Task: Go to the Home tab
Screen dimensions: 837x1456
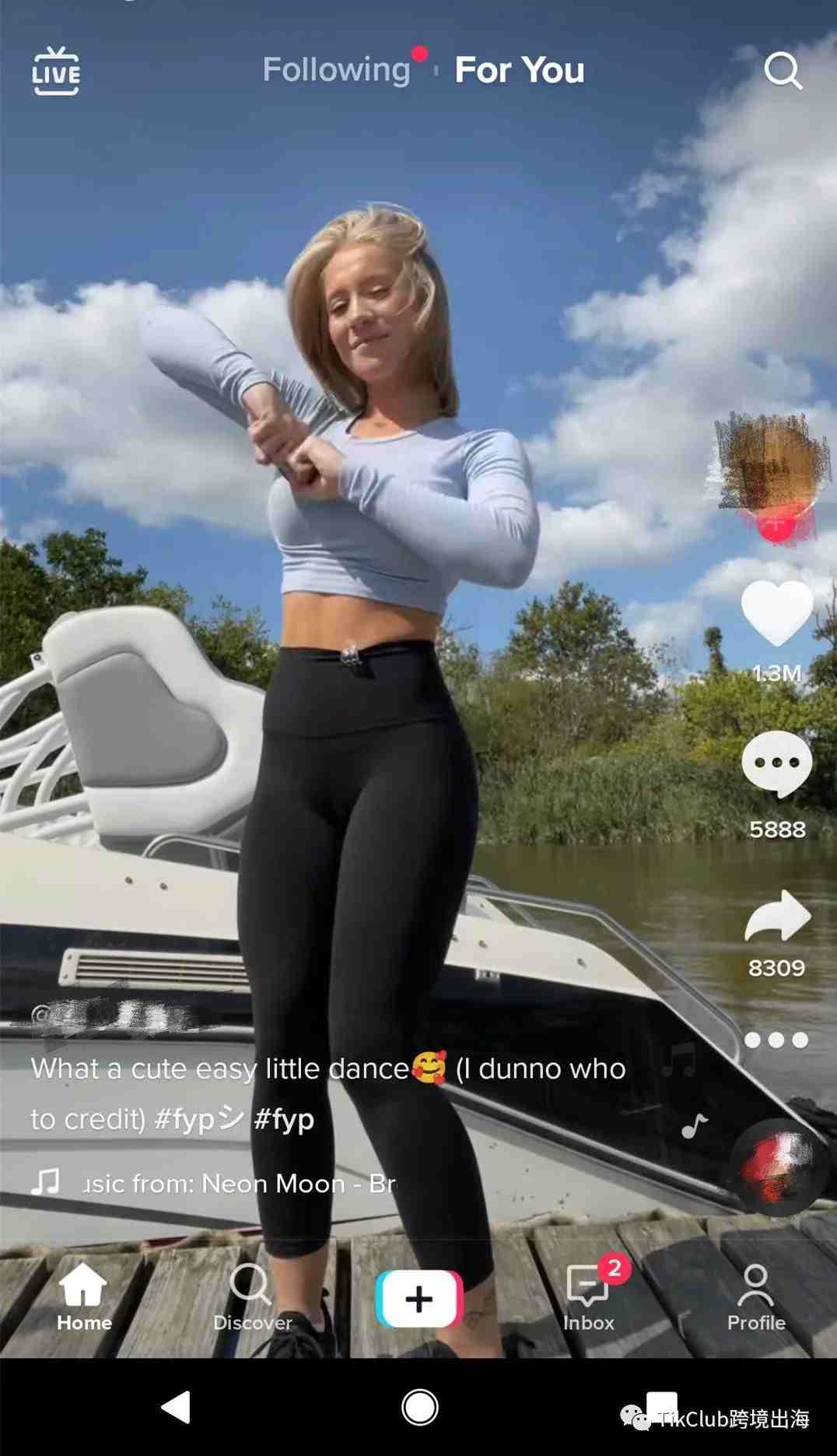Action: (x=84, y=1297)
